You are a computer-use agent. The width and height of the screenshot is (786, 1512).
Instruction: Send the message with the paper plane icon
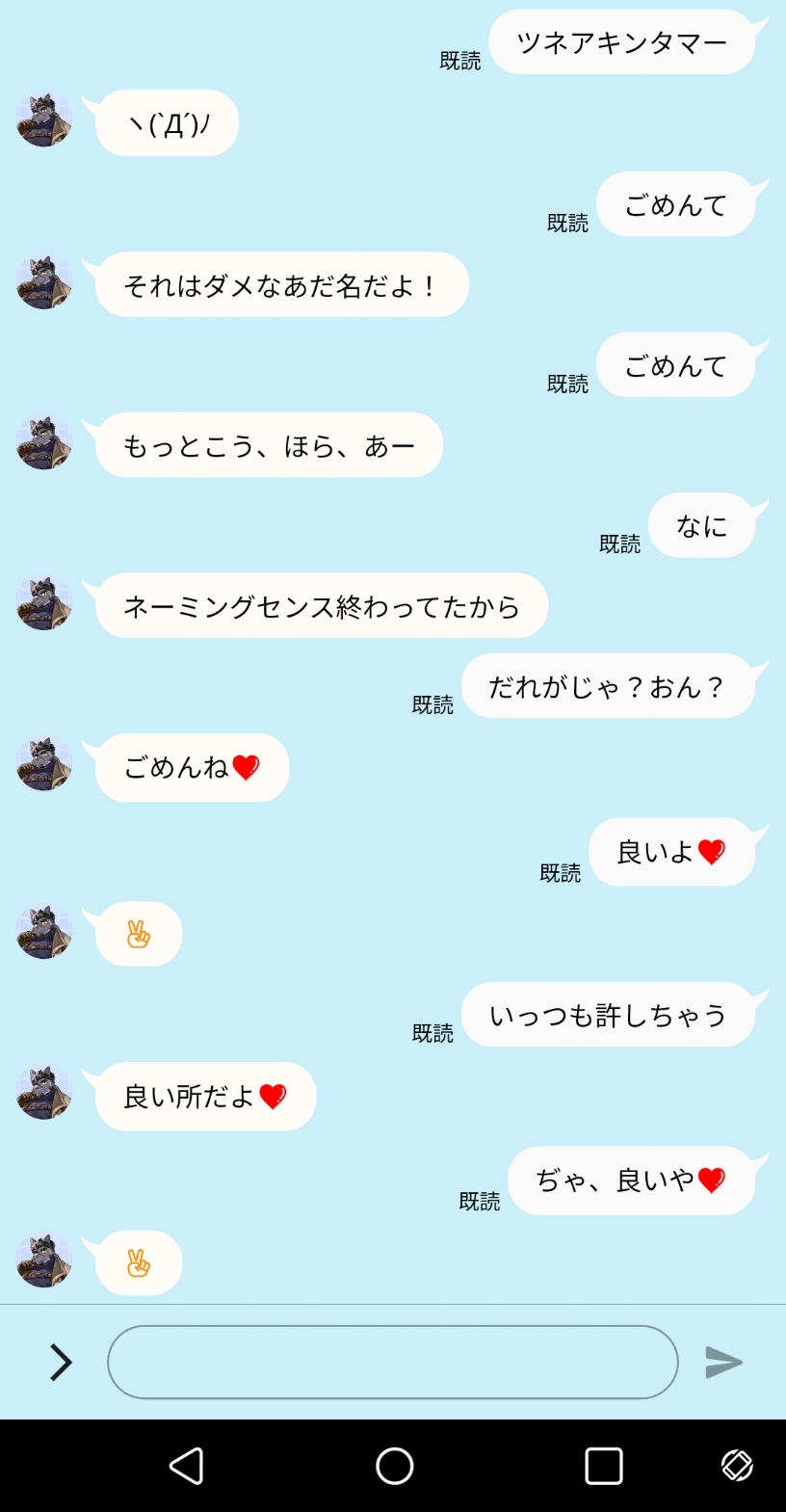pyautogui.click(x=723, y=1362)
